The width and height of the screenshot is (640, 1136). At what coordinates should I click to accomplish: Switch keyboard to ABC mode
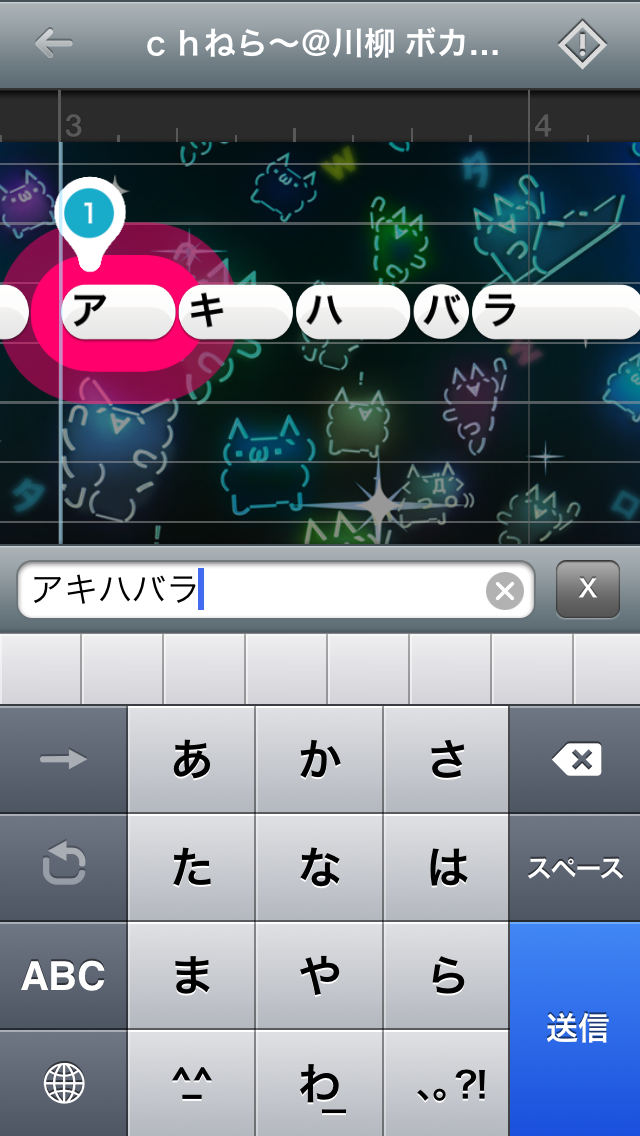(x=63, y=976)
